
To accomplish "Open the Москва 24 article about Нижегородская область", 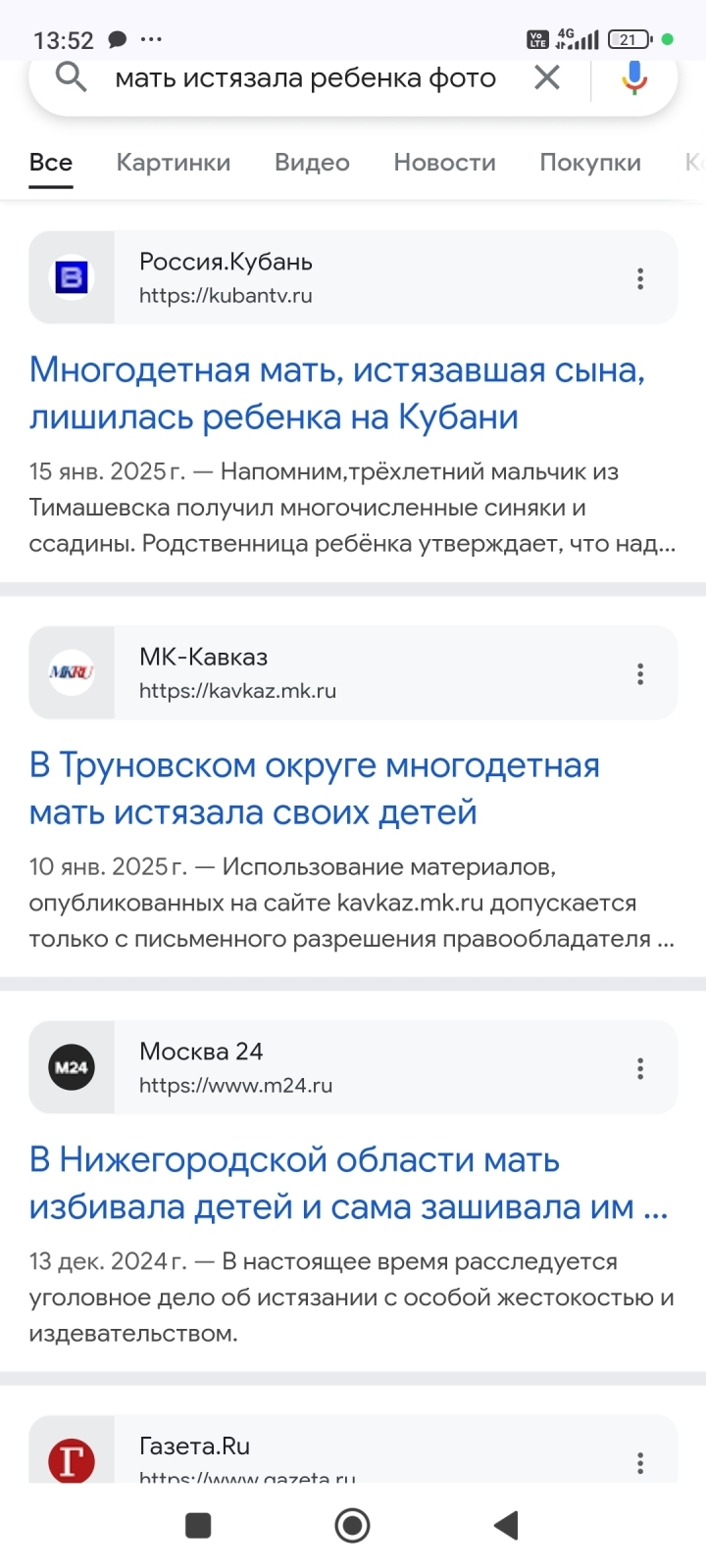I will 348,1183.
